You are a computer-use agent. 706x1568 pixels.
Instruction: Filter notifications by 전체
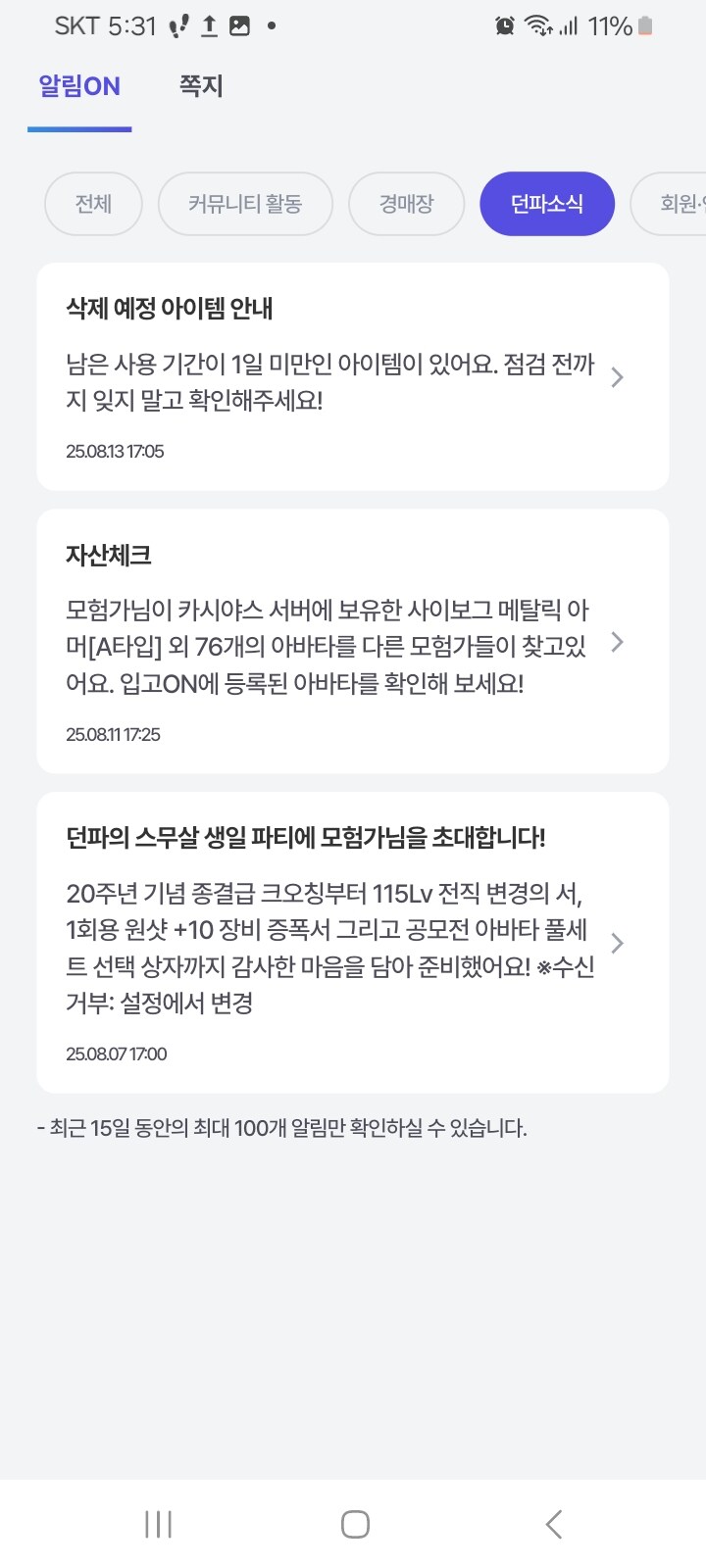(93, 204)
